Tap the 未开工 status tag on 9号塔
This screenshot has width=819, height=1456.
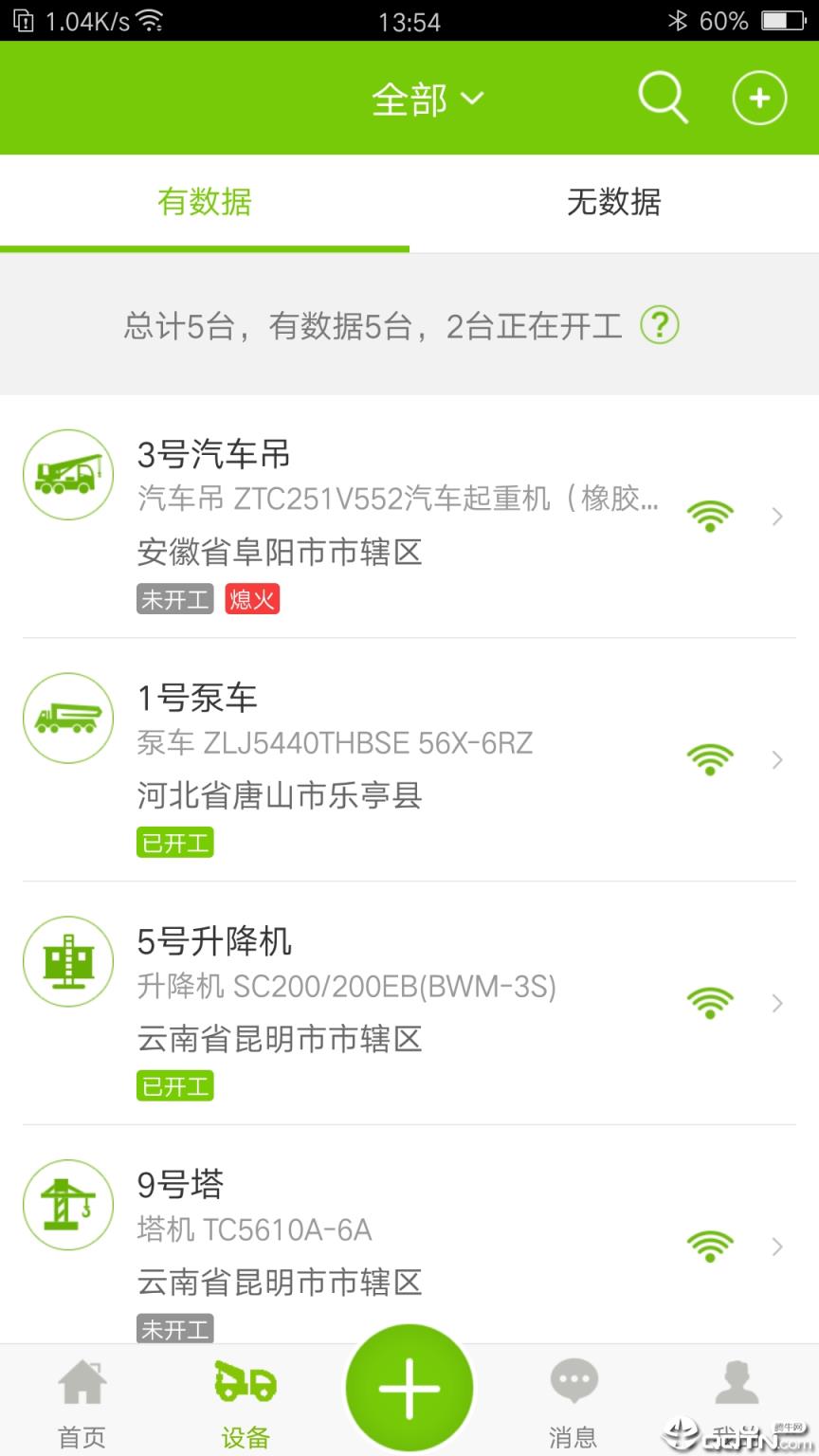[174, 1329]
